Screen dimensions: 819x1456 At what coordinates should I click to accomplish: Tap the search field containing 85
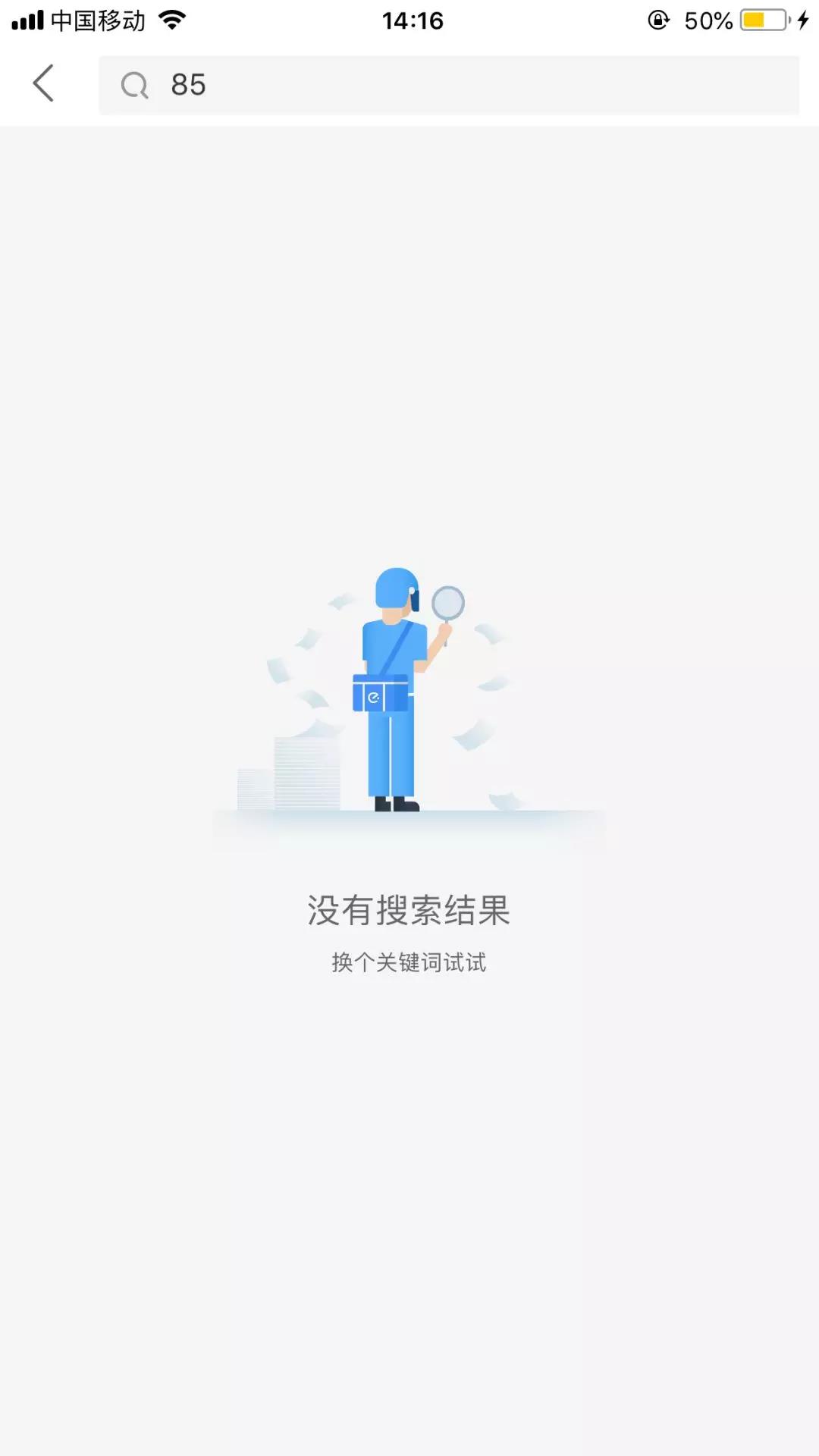tap(449, 85)
